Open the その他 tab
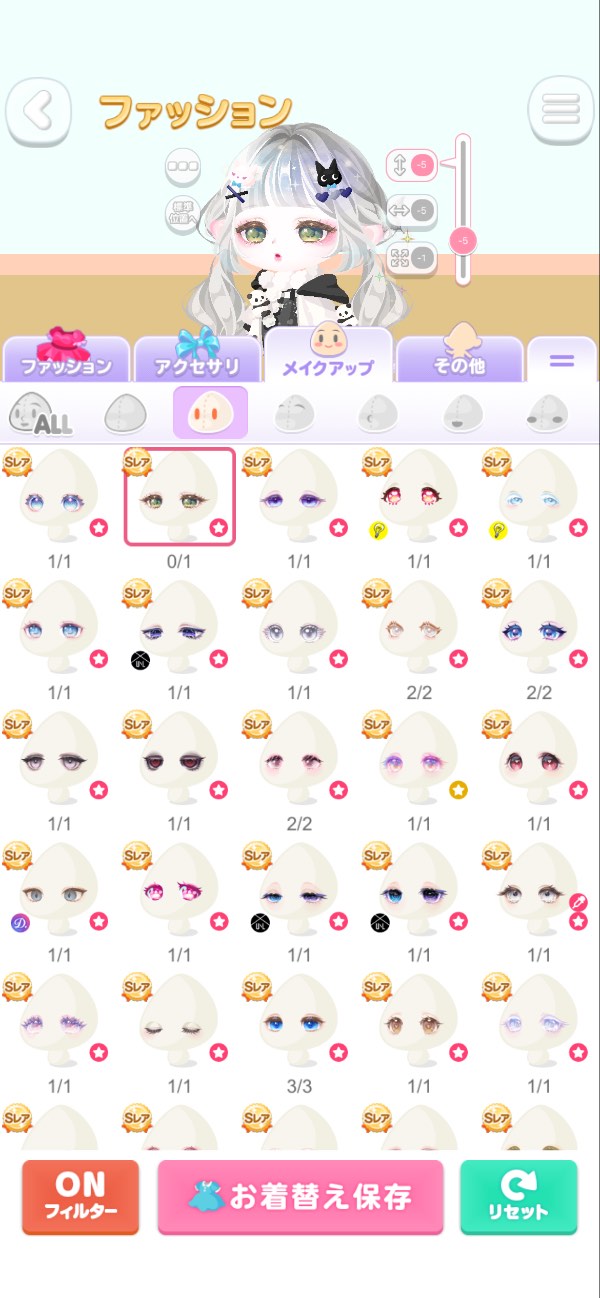 click(x=459, y=358)
